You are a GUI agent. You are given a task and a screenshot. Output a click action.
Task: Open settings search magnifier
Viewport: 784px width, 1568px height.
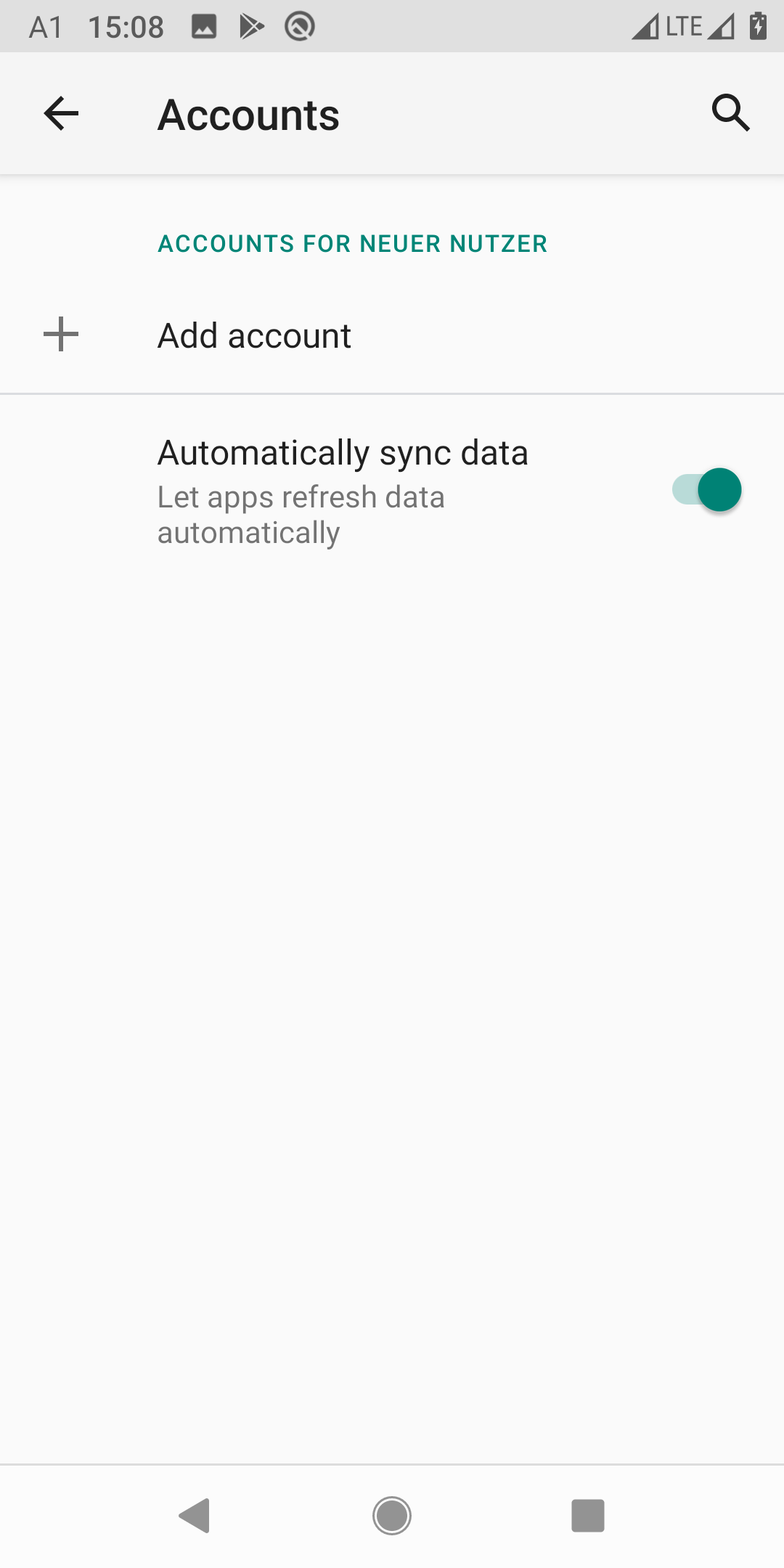(x=730, y=113)
